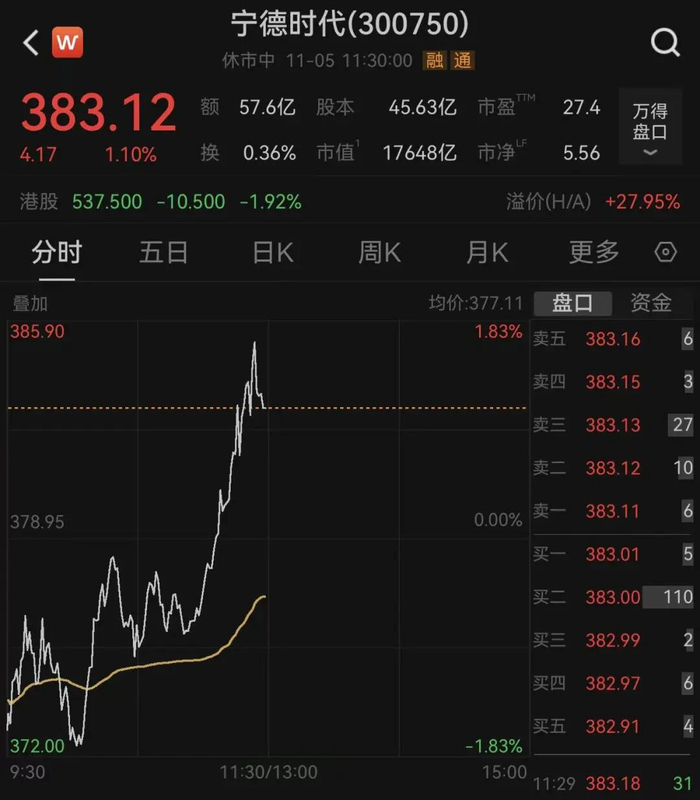Open chart settings hexagon icon
The image size is (700, 800).
[x=666, y=252]
